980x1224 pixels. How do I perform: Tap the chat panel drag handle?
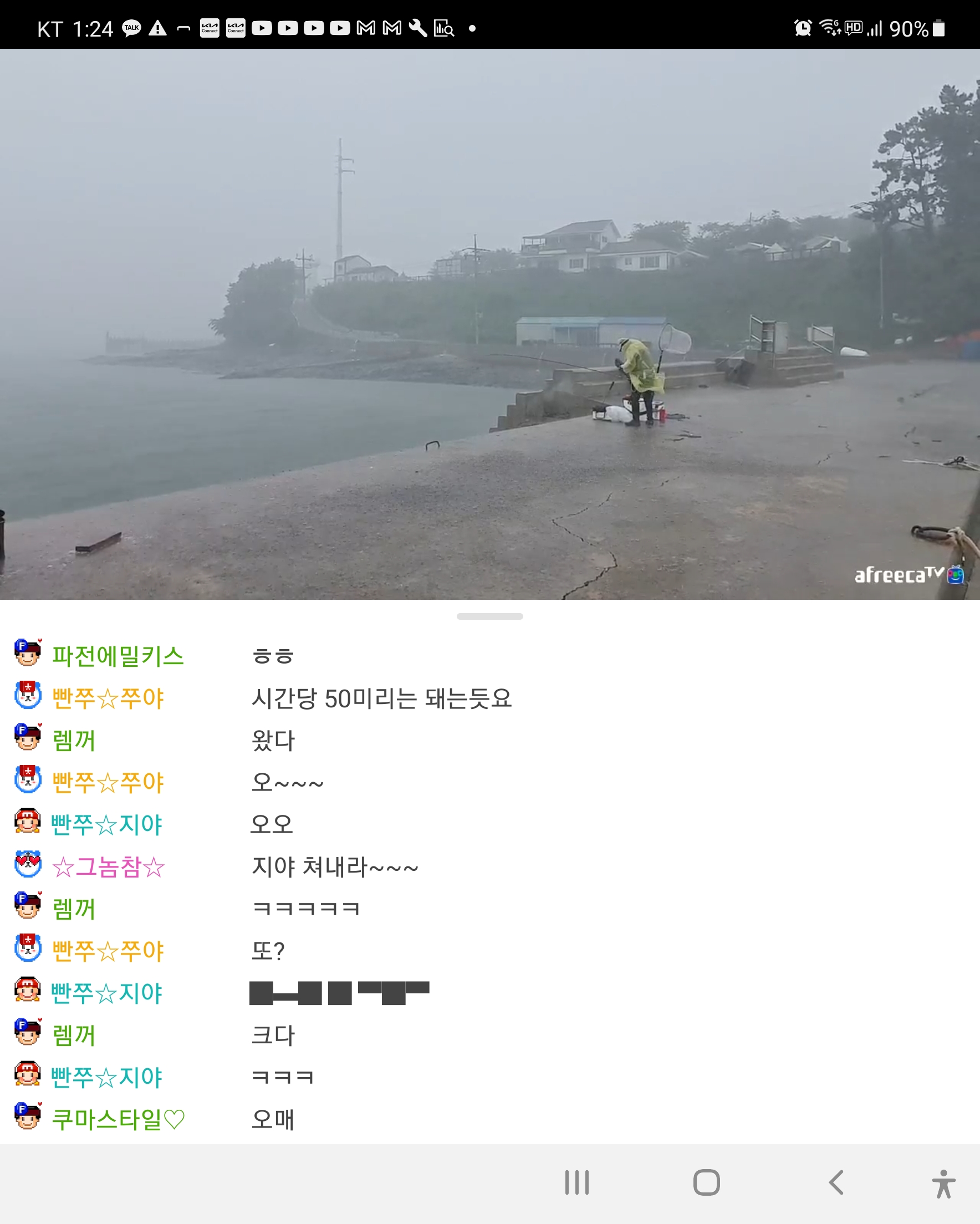pos(489,616)
